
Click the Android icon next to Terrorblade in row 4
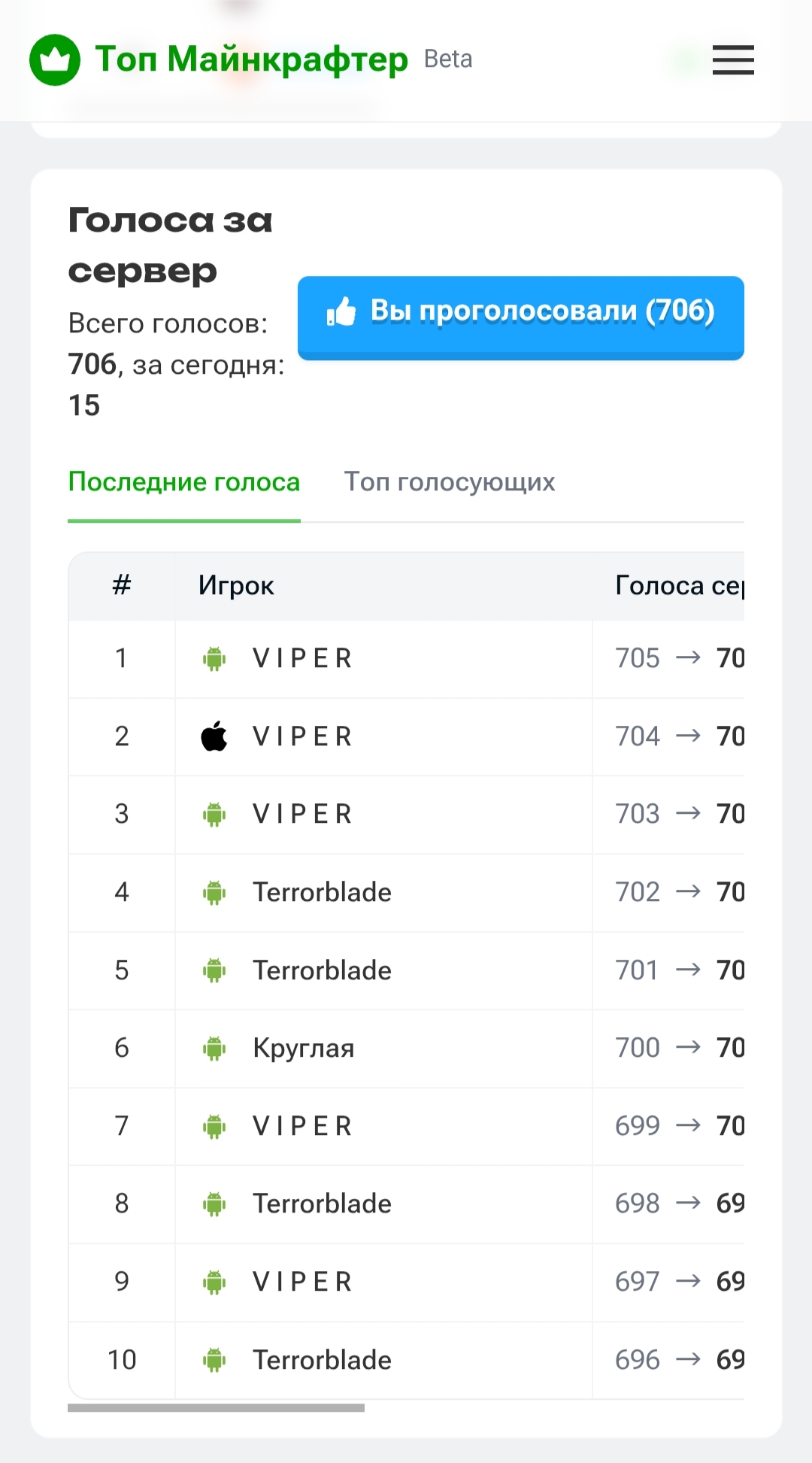[214, 893]
